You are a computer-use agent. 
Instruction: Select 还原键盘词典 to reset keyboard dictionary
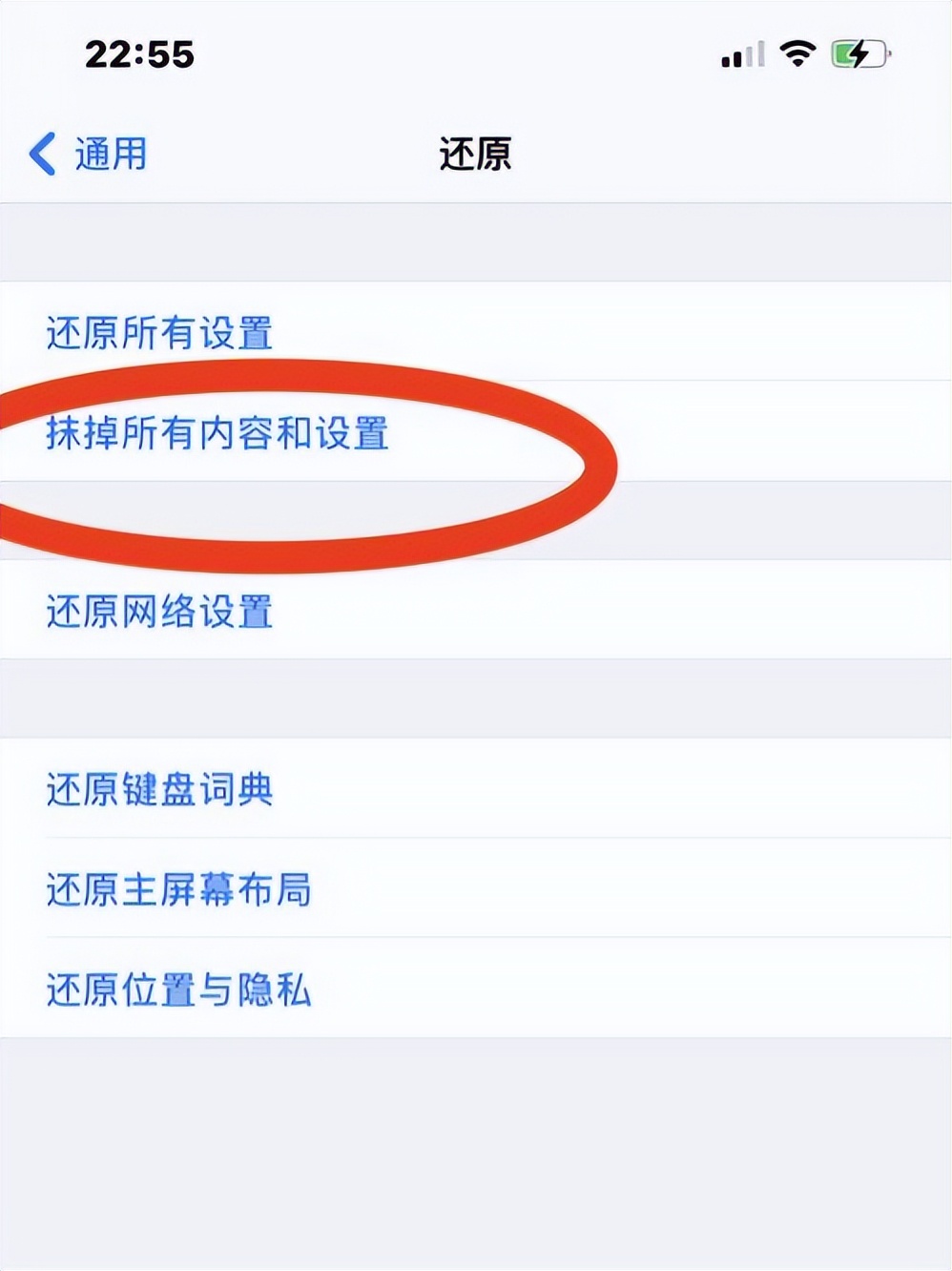pos(158,790)
